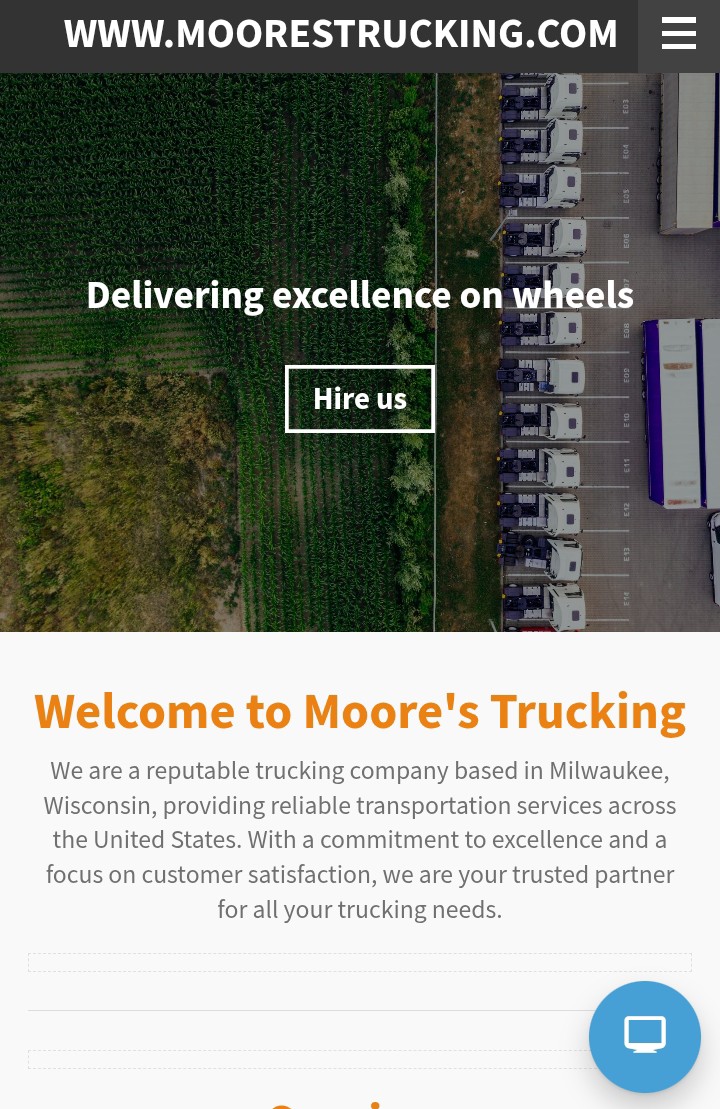Select the WWW.MOORESTRUCKING.COM header link

[340, 33]
